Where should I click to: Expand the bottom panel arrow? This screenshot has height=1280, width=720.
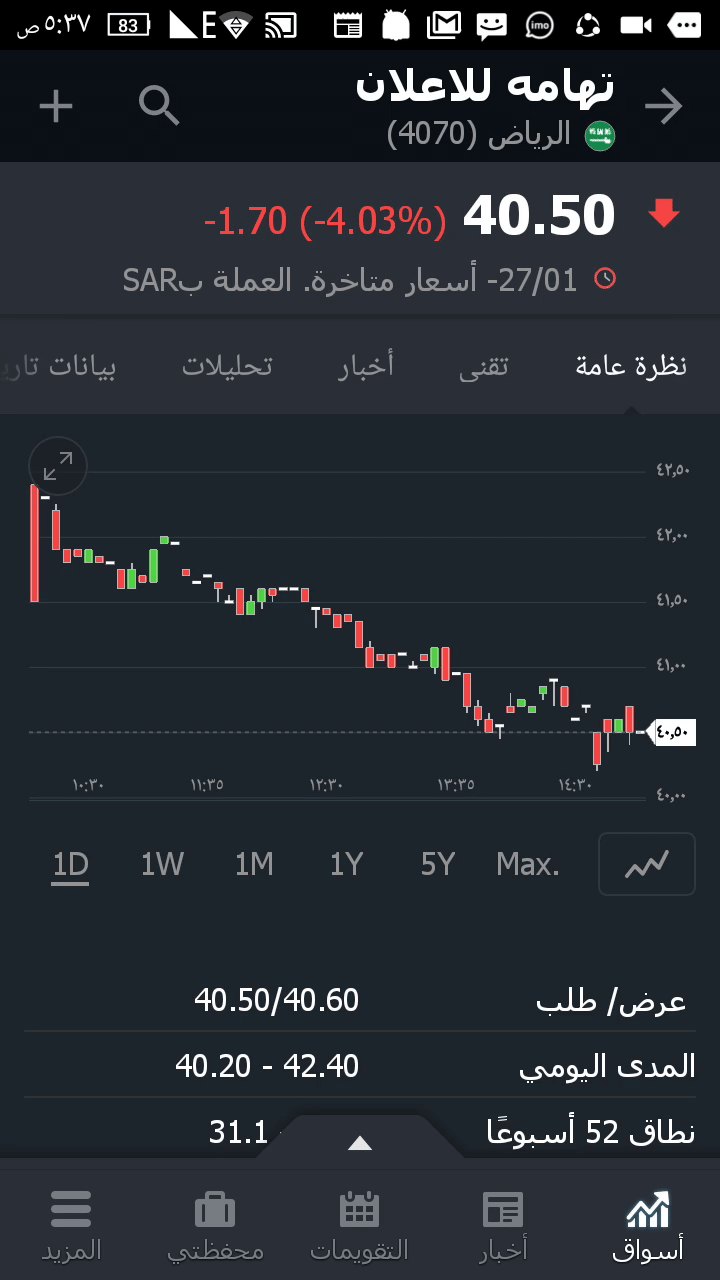(x=360, y=1143)
